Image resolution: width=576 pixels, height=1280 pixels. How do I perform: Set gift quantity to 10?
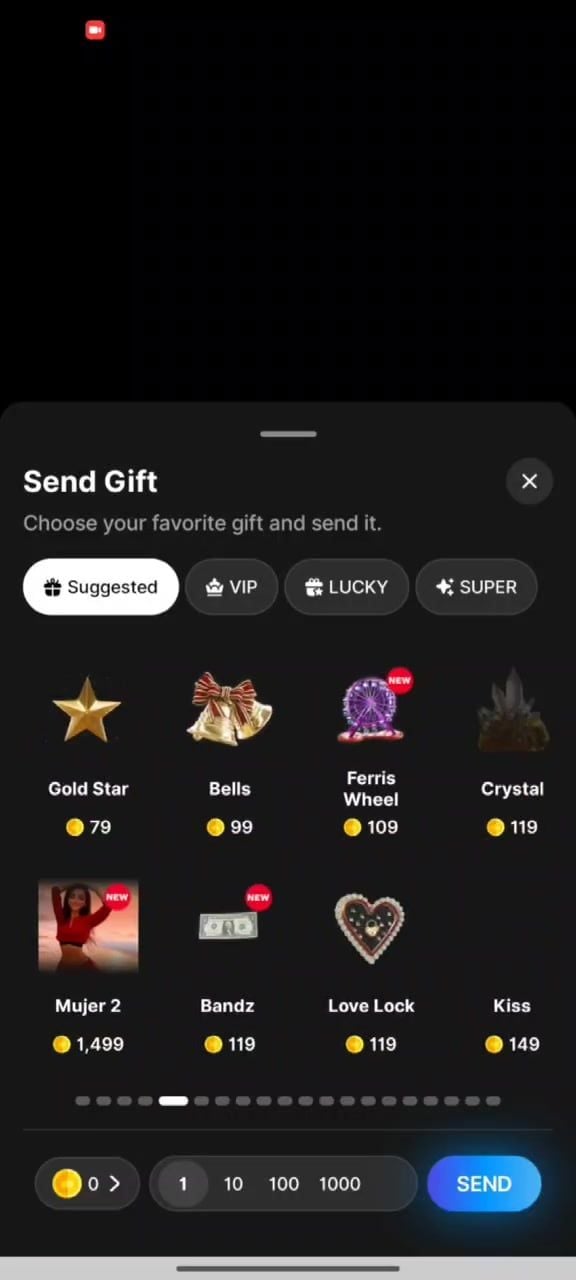(x=233, y=1184)
